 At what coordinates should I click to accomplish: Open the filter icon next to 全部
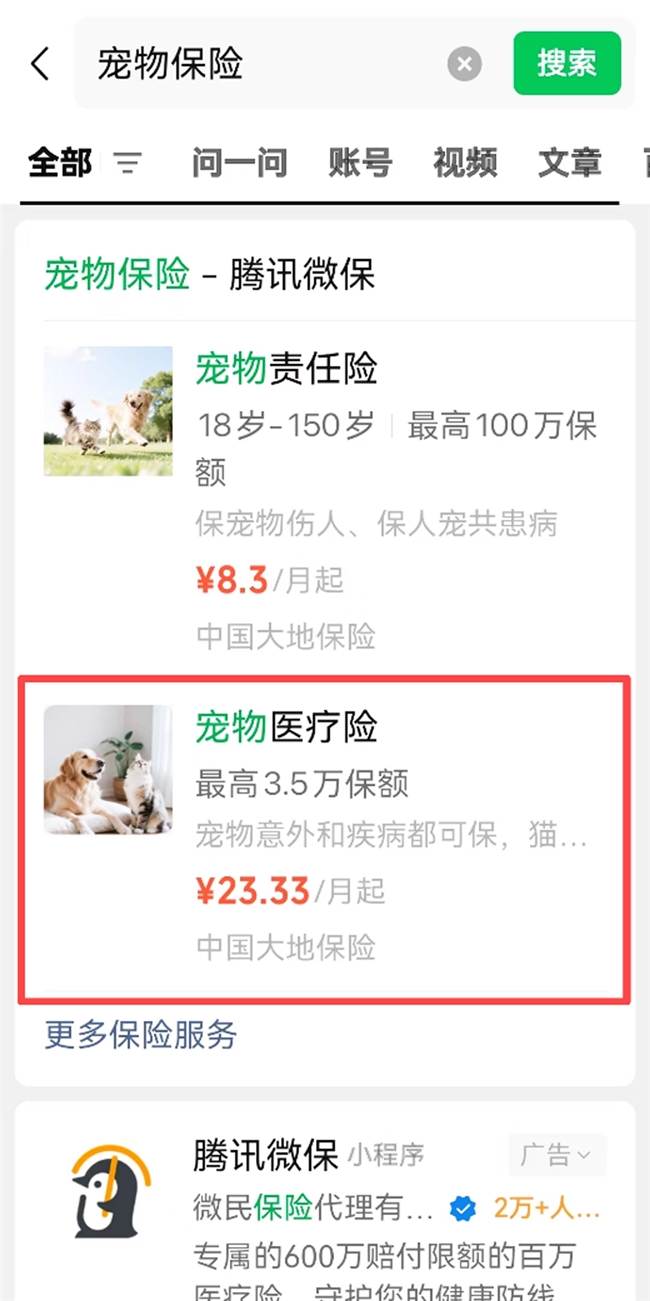pyautogui.click(x=128, y=162)
